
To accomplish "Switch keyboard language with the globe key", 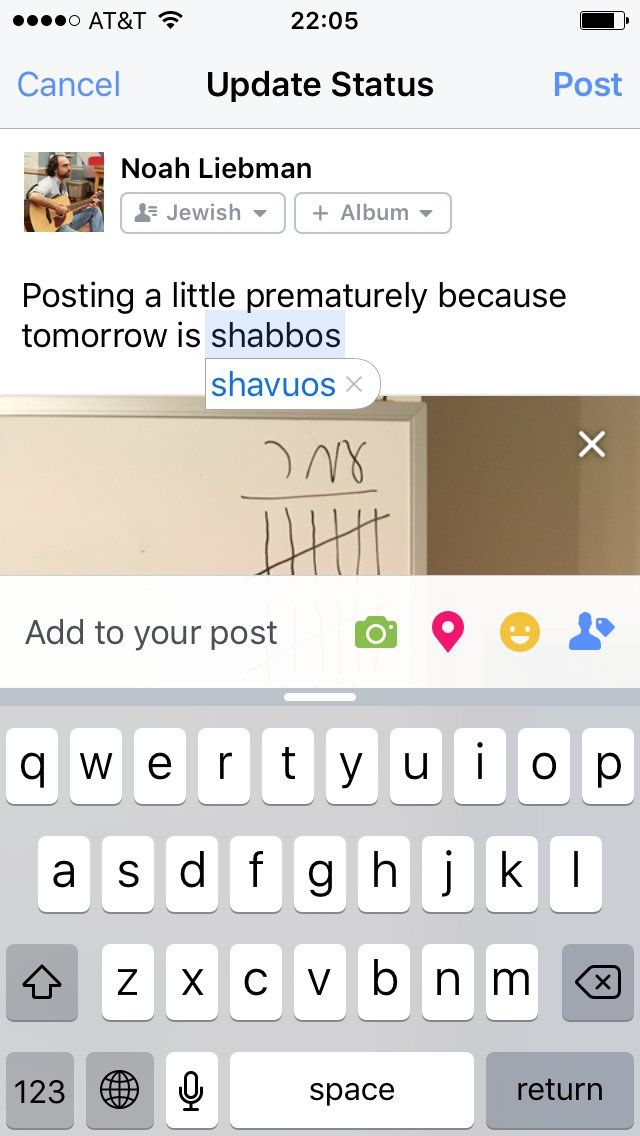I will (x=120, y=1089).
